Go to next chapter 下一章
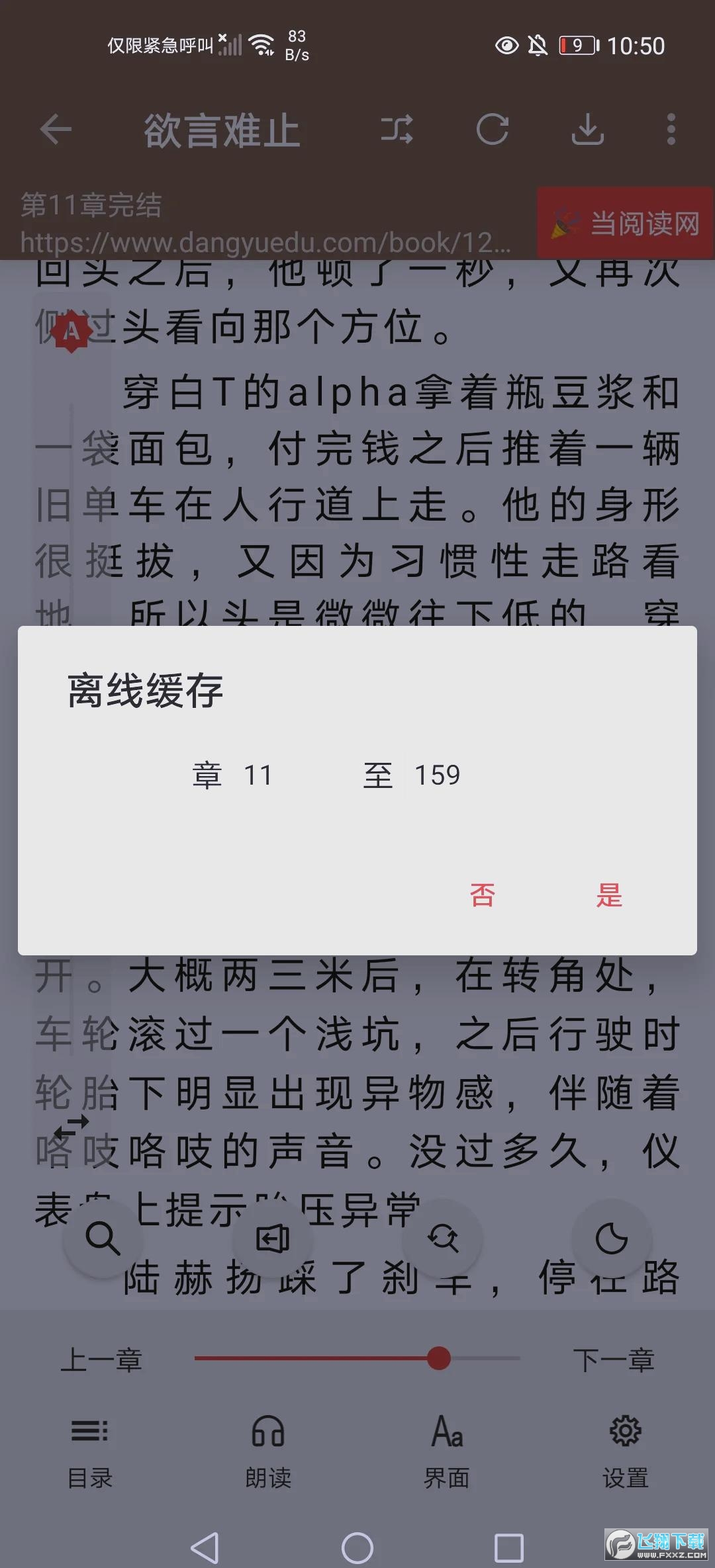The width and height of the screenshot is (715, 1568). [x=614, y=1360]
